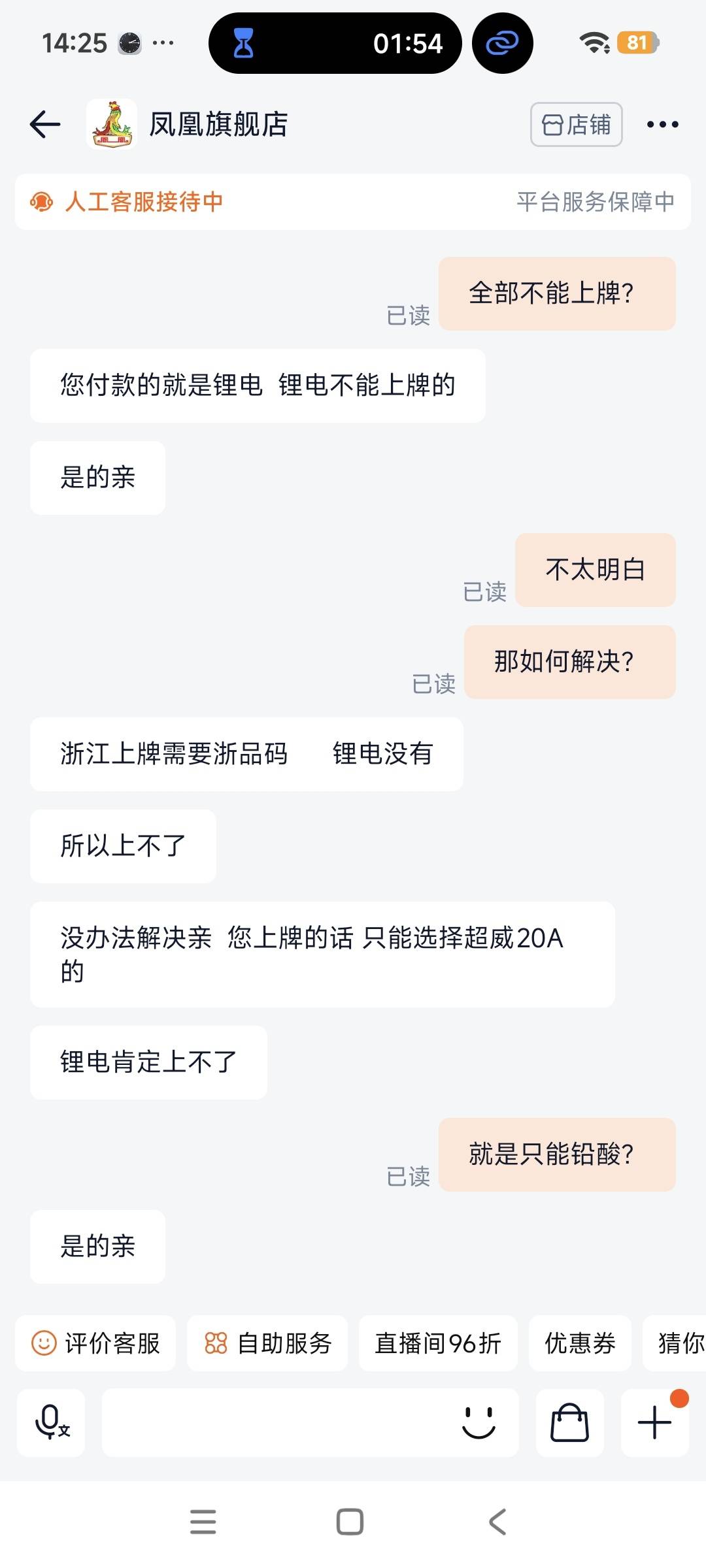The image size is (706, 1568).
Task: Open the 店铺 store page button
Action: 576,124
